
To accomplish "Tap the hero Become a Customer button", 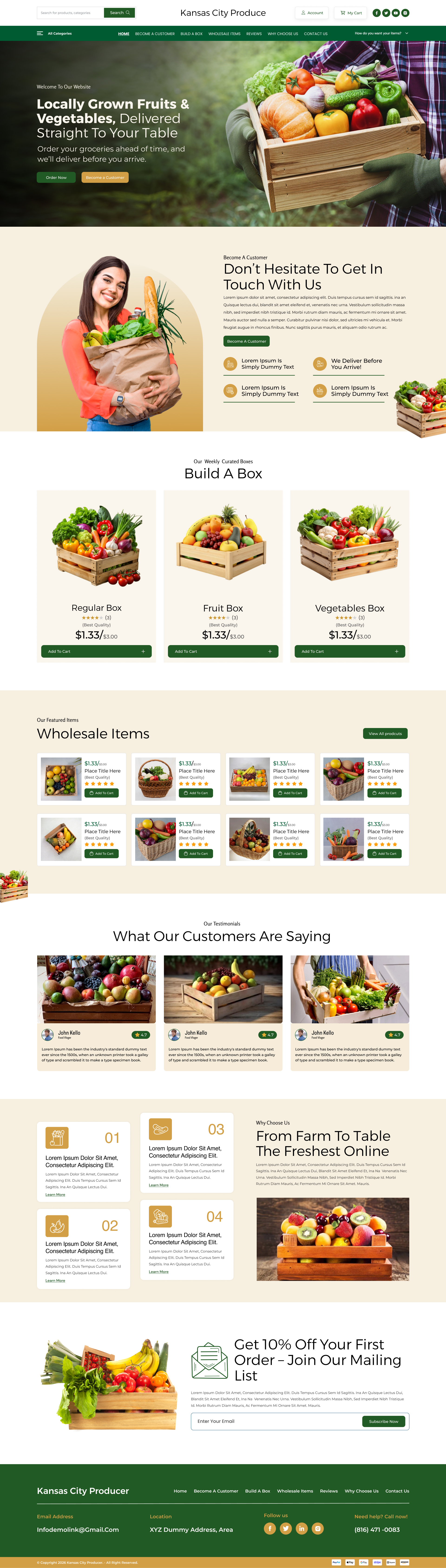I will [x=105, y=178].
